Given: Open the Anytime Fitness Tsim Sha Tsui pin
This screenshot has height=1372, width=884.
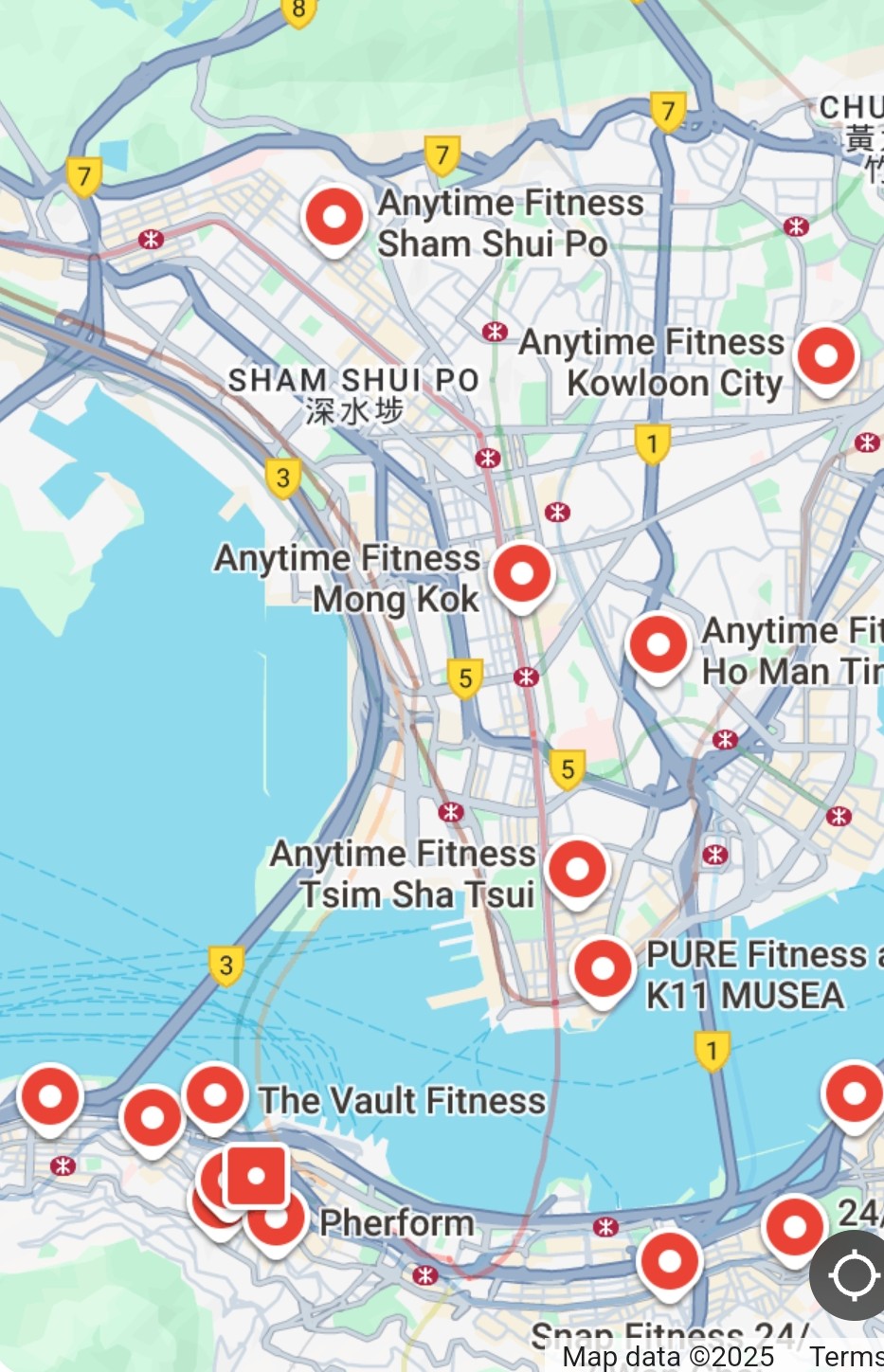Looking at the screenshot, I should tap(577, 871).
